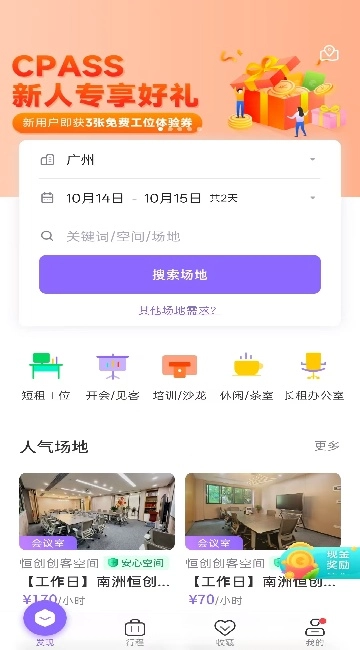
Task: Open the ¥130/小时 meeting room card
Action: point(97,539)
